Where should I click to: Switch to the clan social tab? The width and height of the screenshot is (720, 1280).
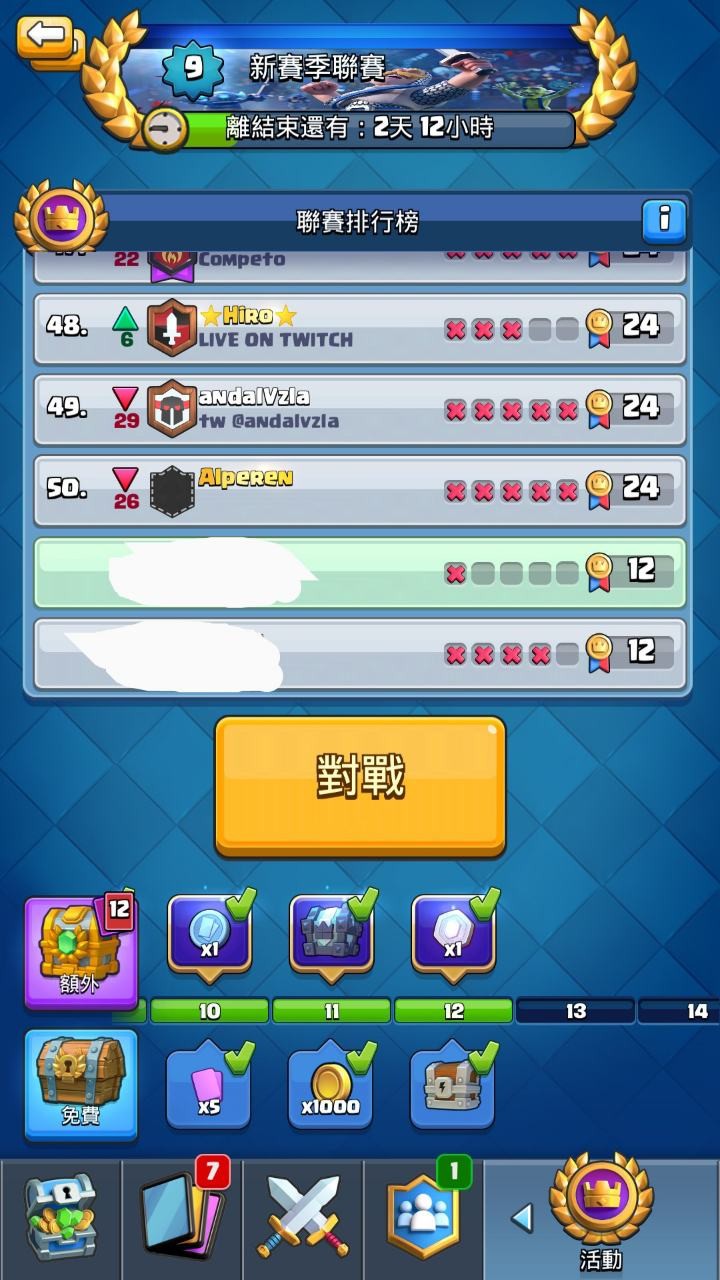tap(424, 1220)
